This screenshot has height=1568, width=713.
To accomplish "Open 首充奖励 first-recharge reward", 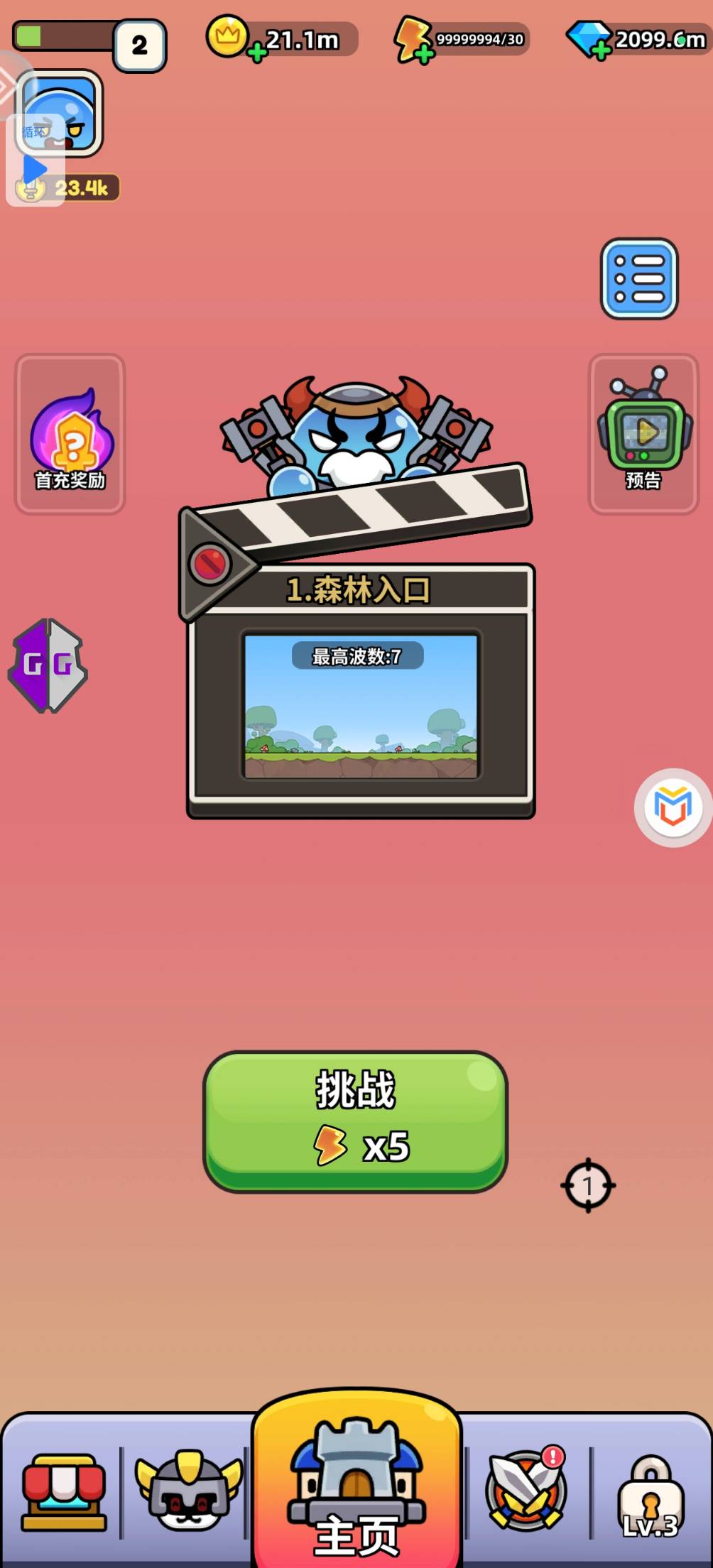I will (70, 434).
